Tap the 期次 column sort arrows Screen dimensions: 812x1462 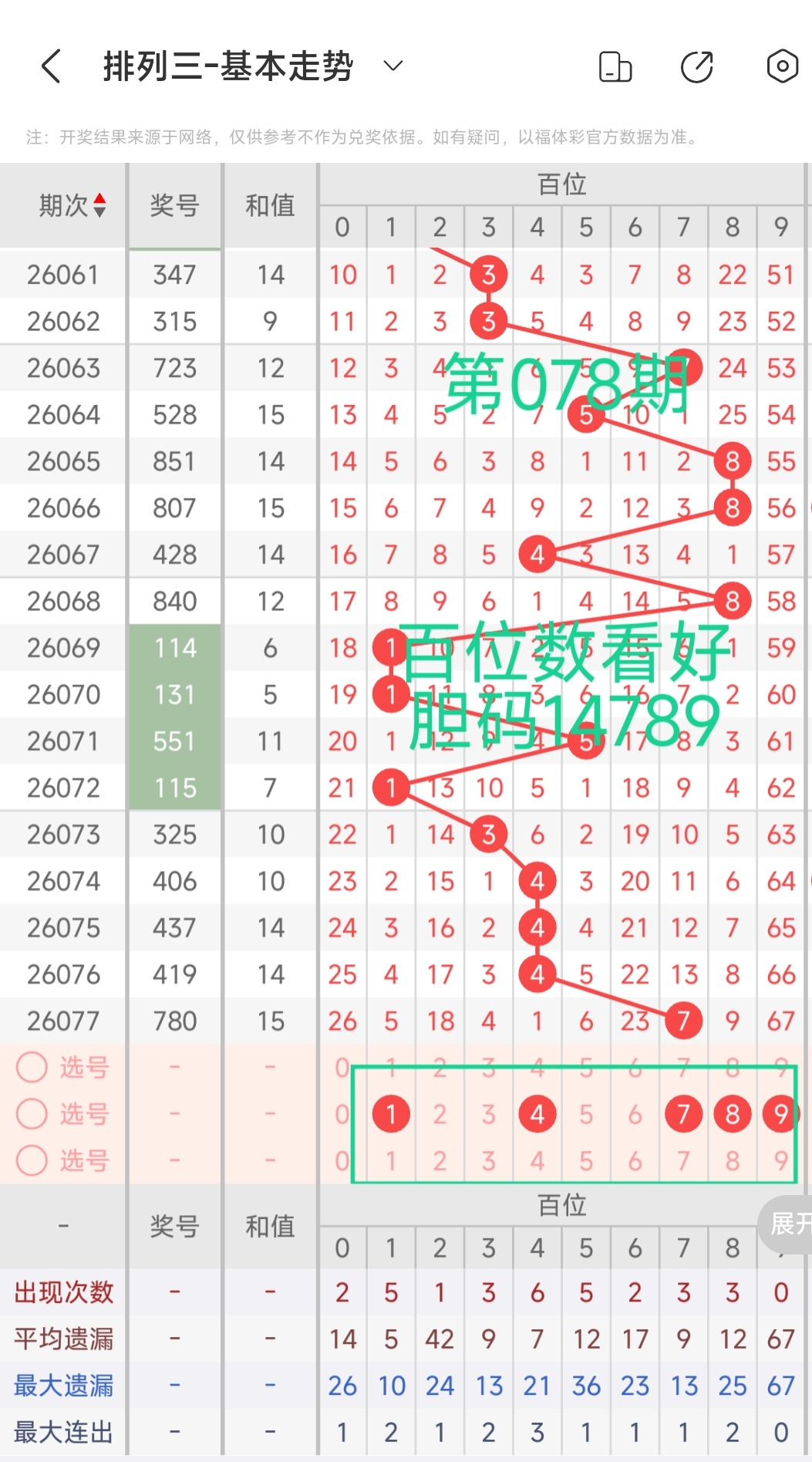pyautogui.click(x=99, y=205)
